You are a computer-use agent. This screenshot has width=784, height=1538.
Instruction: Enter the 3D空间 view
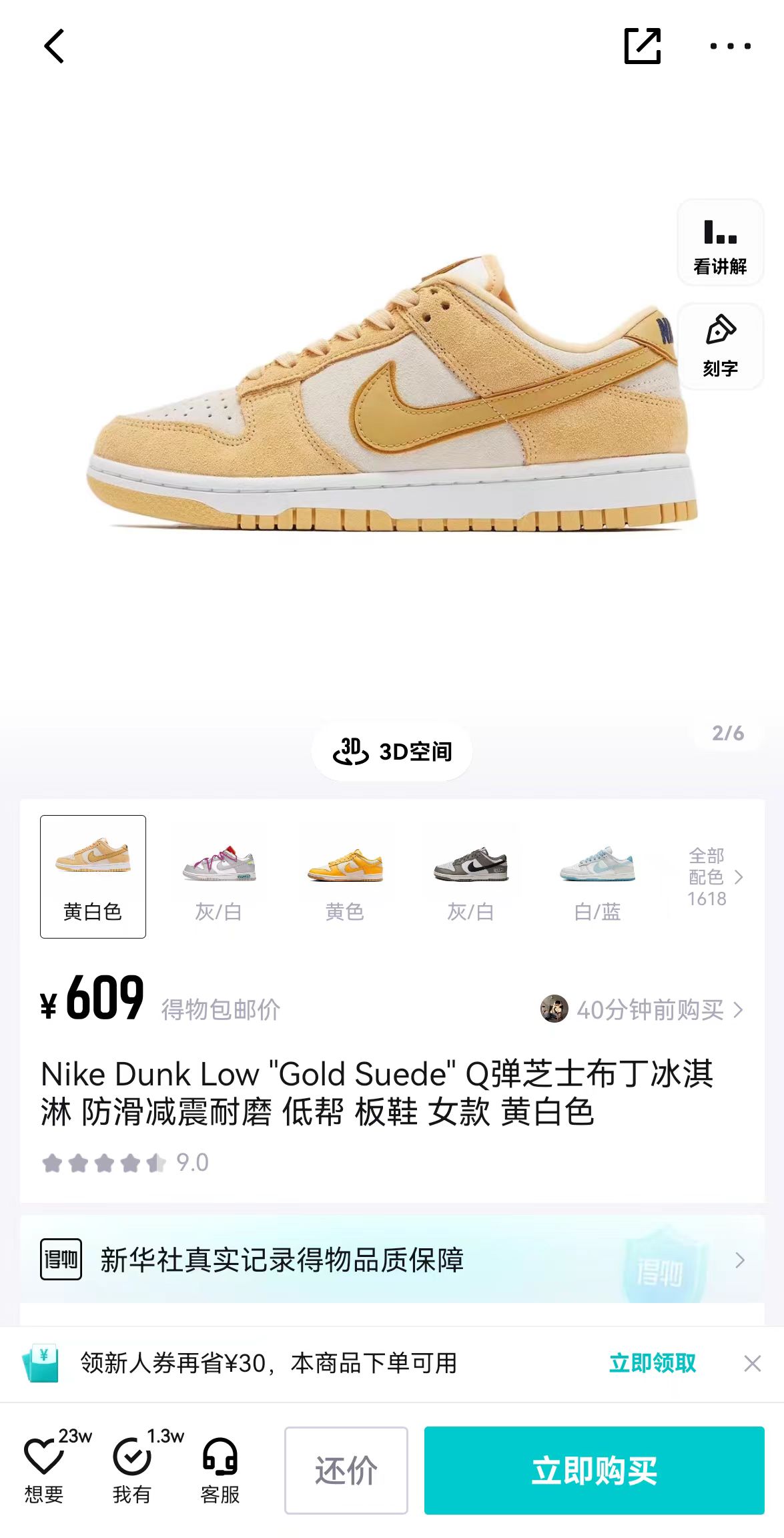(392, 751)
